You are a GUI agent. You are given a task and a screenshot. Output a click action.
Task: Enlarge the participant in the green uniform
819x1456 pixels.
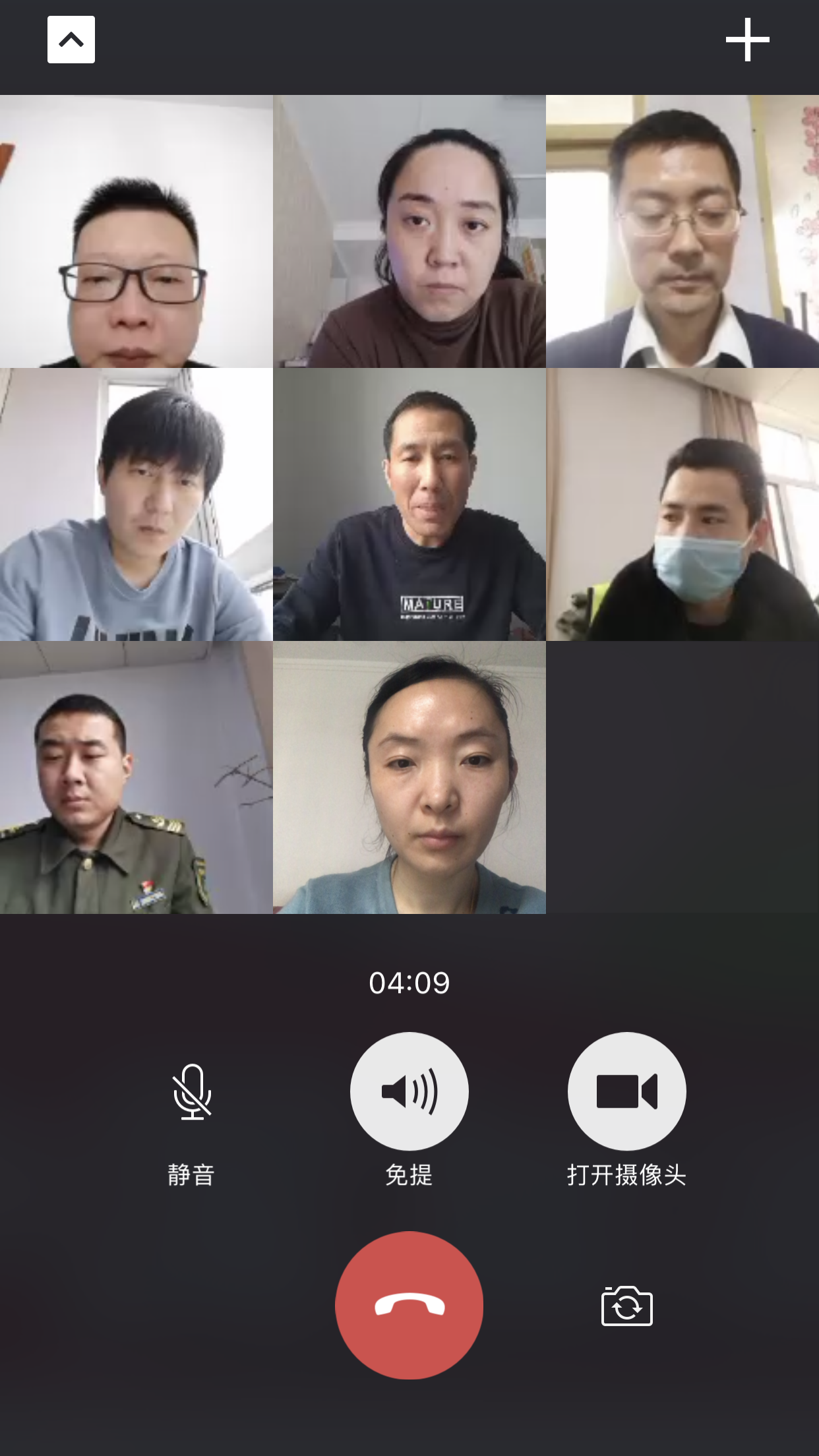[136, 778]
